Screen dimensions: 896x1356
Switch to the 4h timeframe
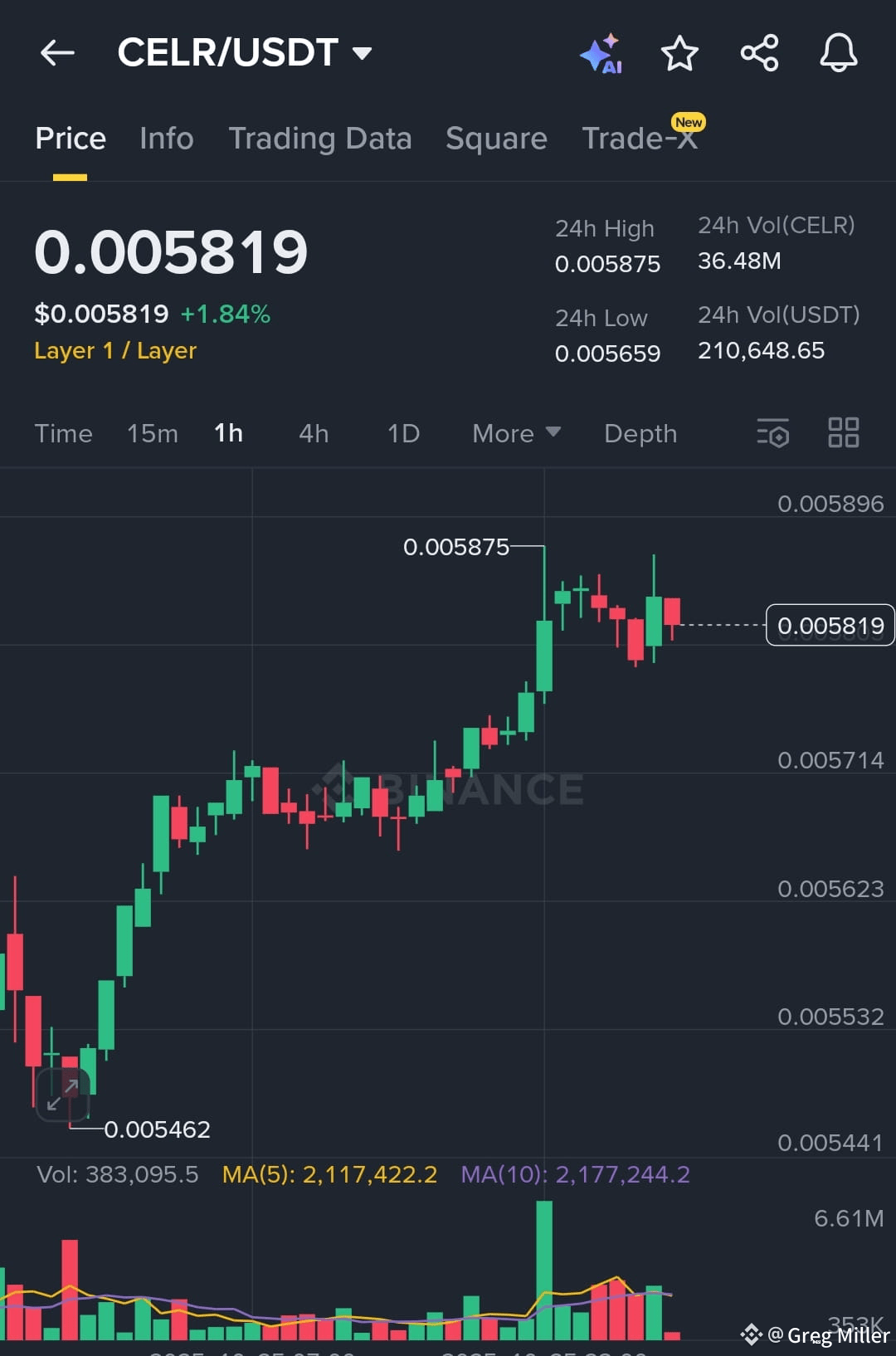(313, 433)
